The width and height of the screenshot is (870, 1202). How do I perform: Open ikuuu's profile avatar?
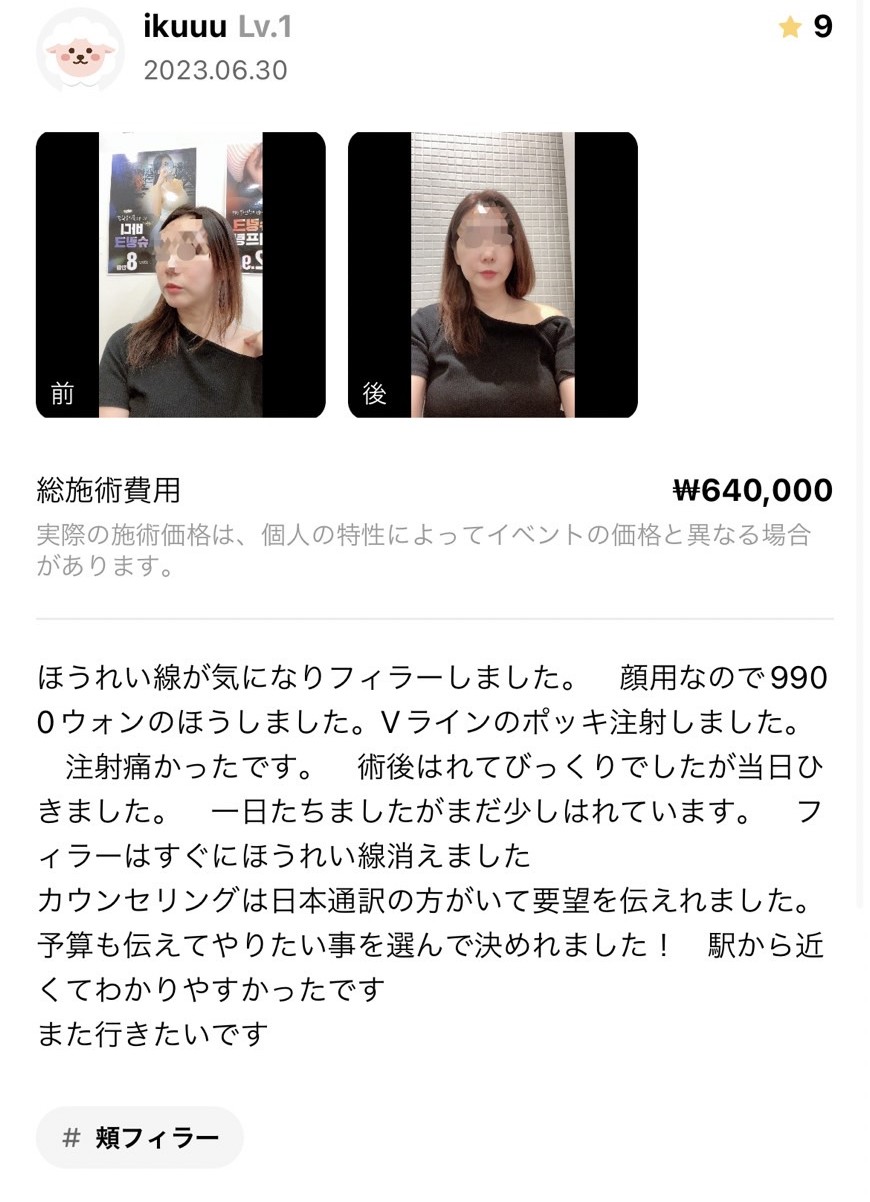point(80,50)
